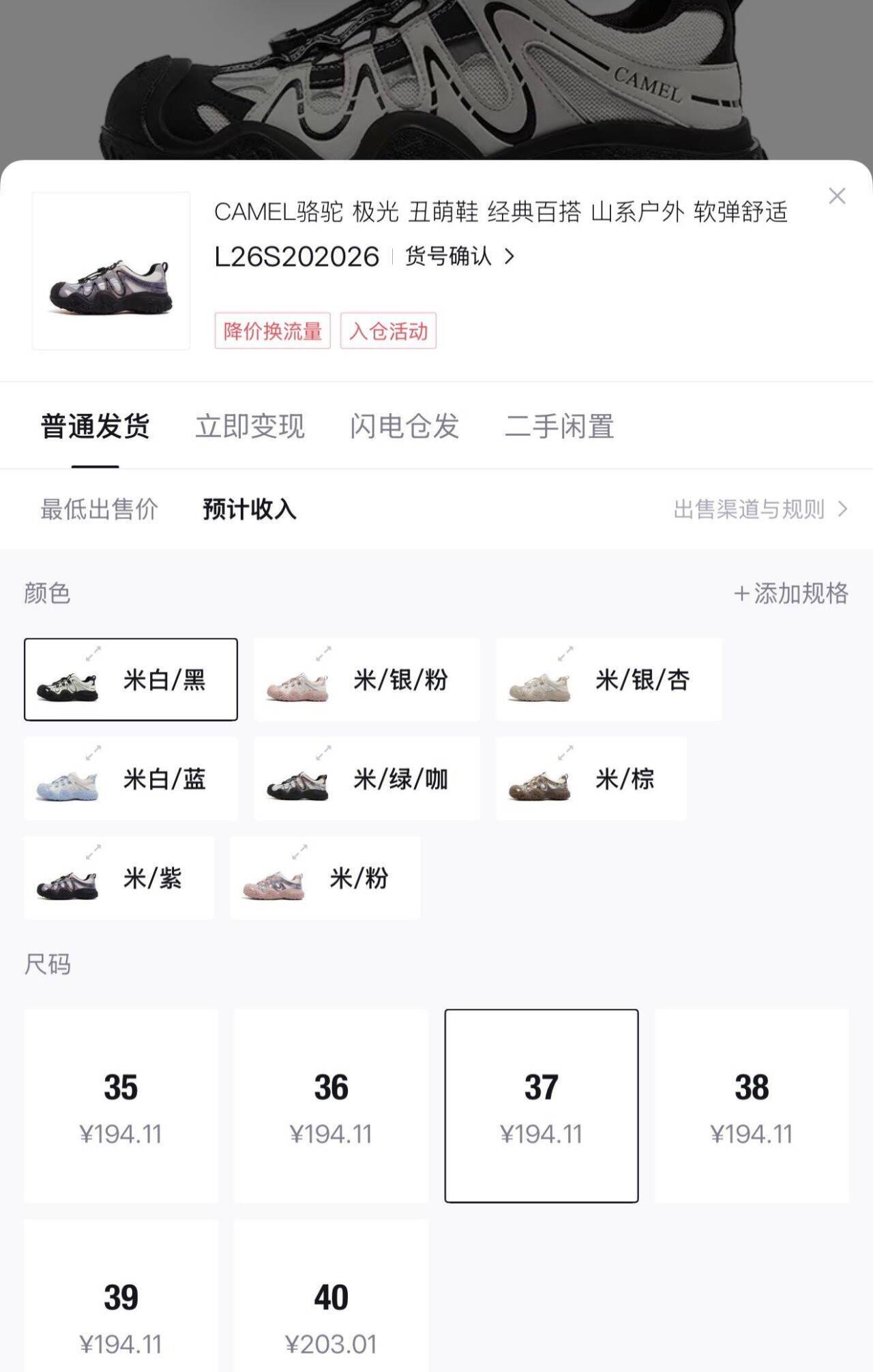The width and height of the screenshot is (873, 1372).
Task: Show 最低出售价 prices
Action: tap(100, 509)
